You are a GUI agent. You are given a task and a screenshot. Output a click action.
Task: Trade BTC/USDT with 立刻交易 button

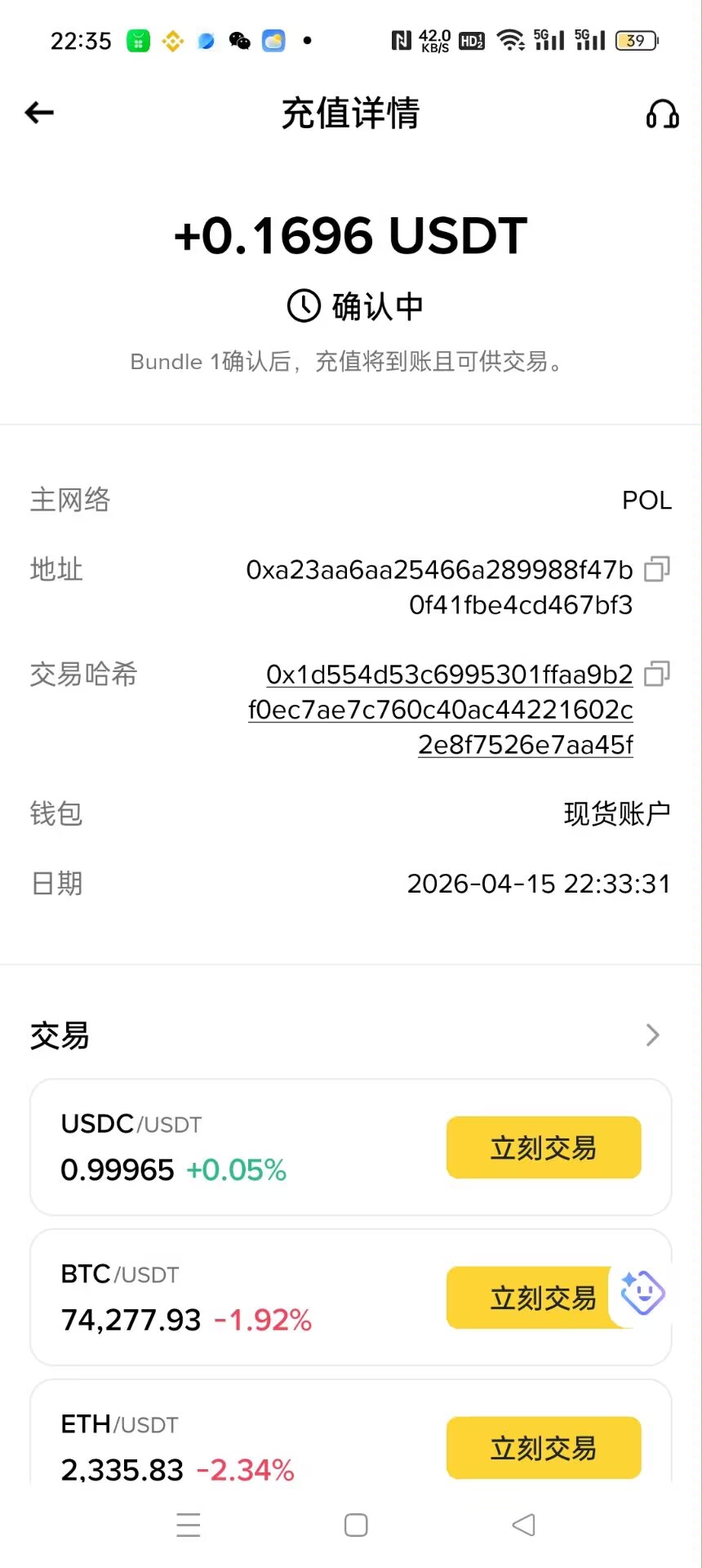click(529, 1298)
